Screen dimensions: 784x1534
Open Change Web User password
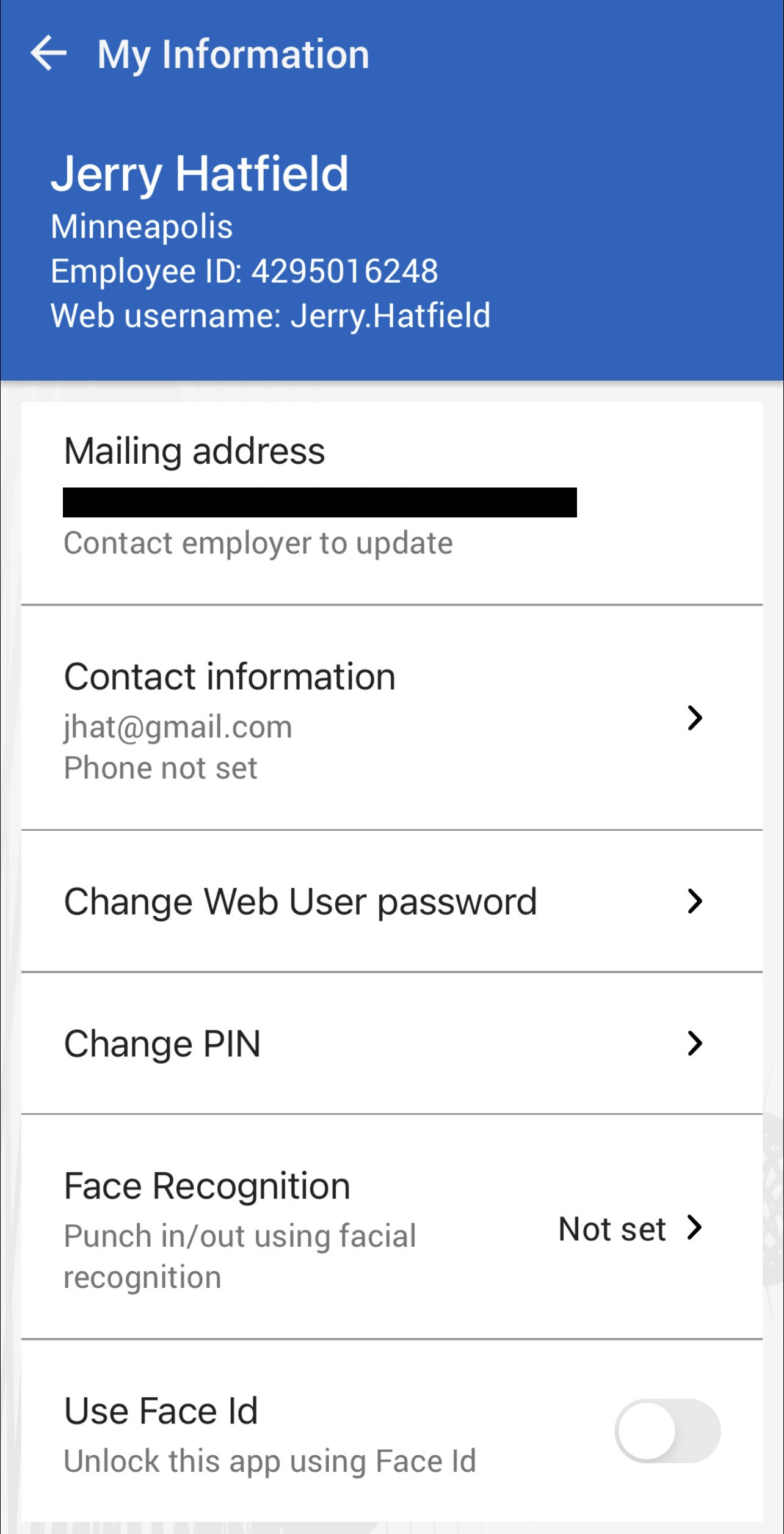click(391, 902)
